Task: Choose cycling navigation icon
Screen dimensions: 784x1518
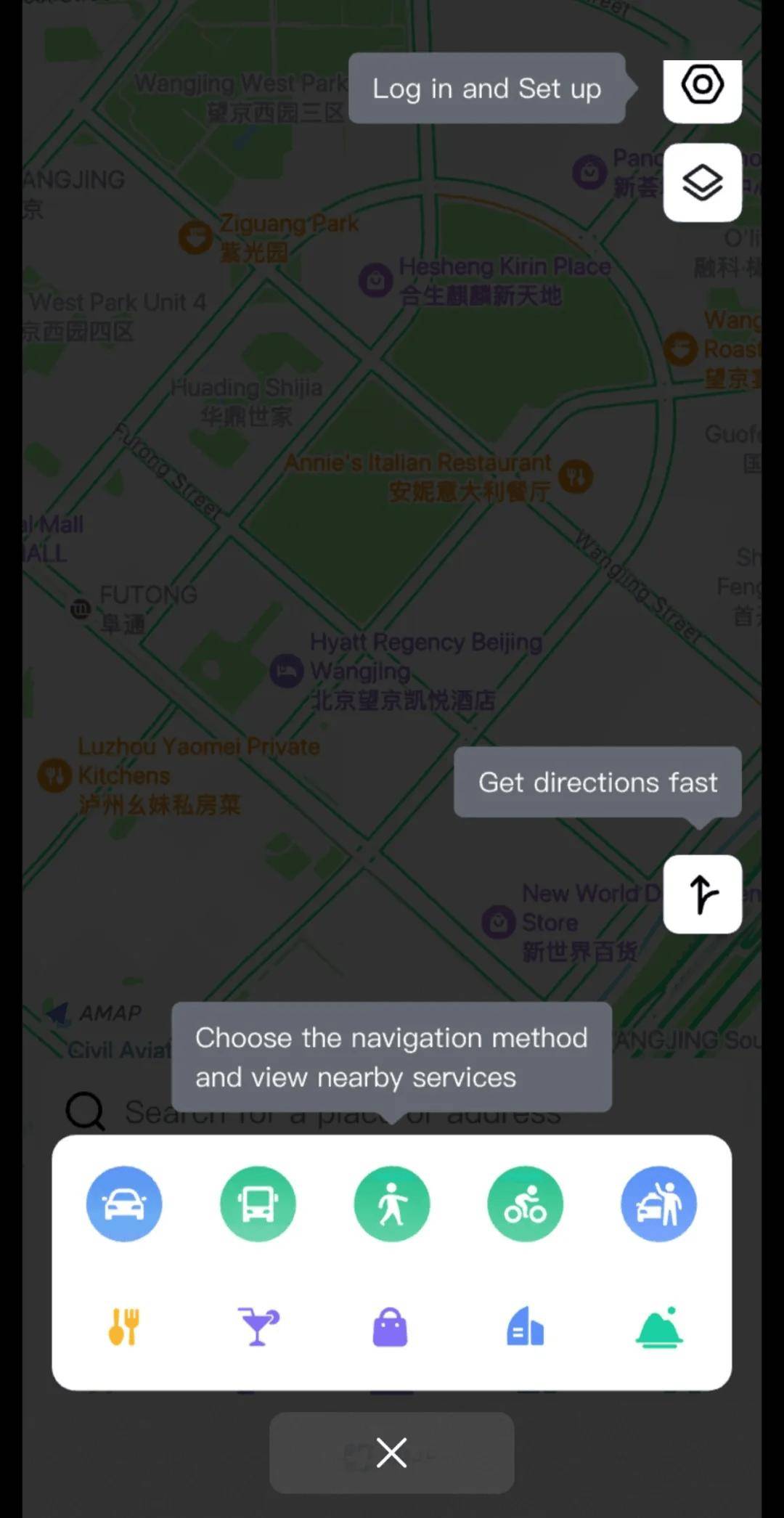Action: click(x=525, y=1204)
